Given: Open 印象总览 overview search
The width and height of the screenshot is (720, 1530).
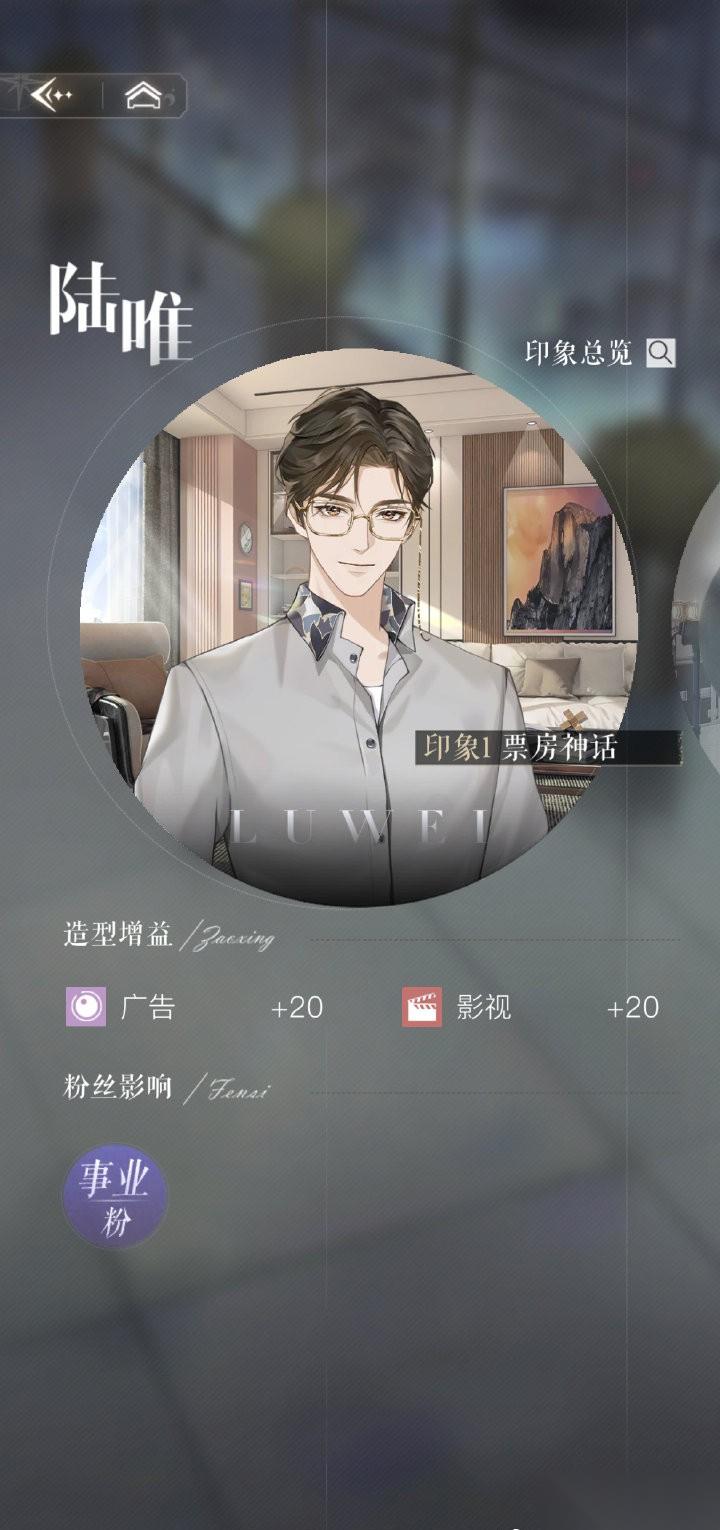Looking at the screenshot, I should pyautogui.click(x=660, y=352).
